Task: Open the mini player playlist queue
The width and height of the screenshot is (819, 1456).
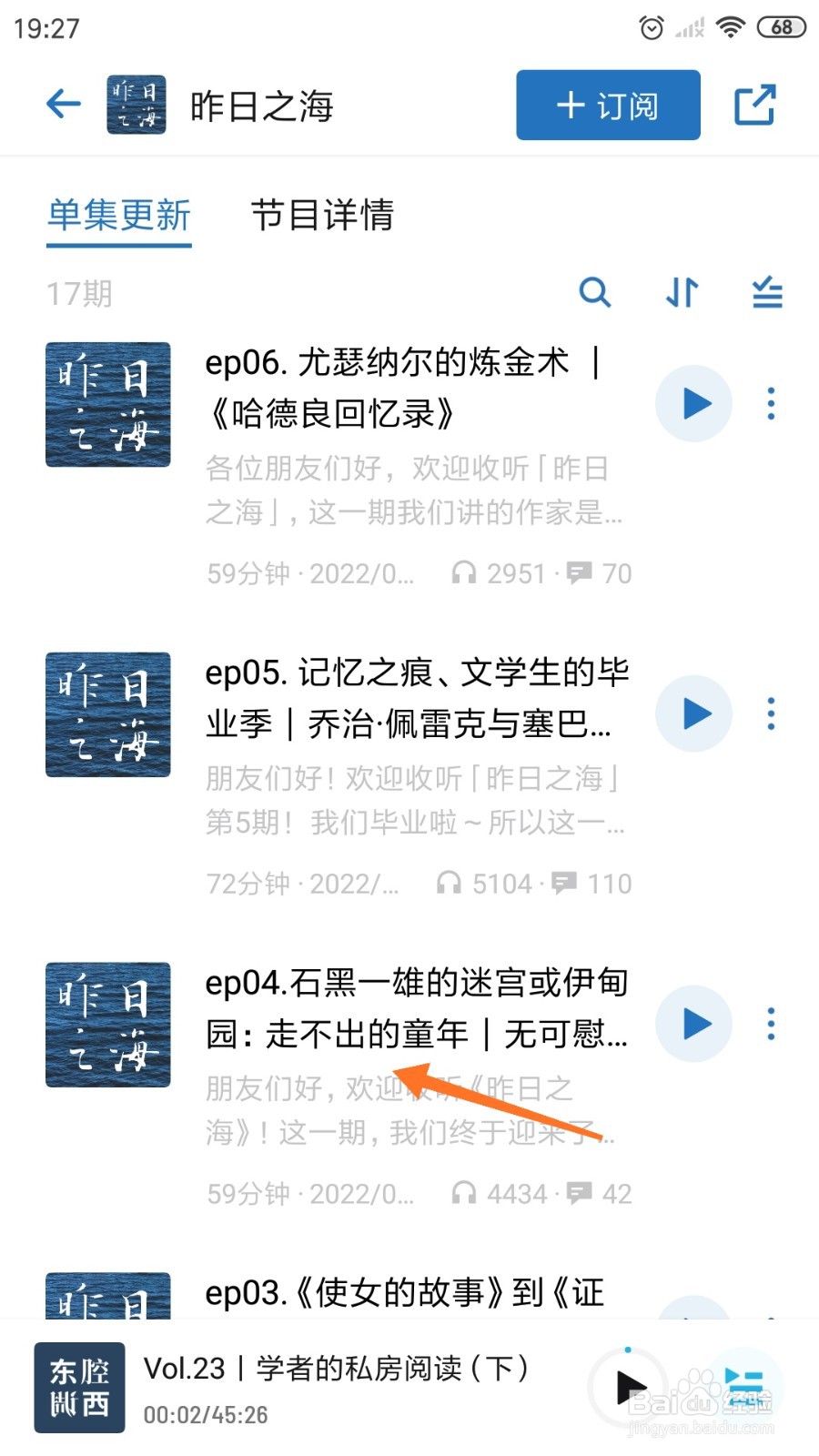Action: tap(744, 1388)
